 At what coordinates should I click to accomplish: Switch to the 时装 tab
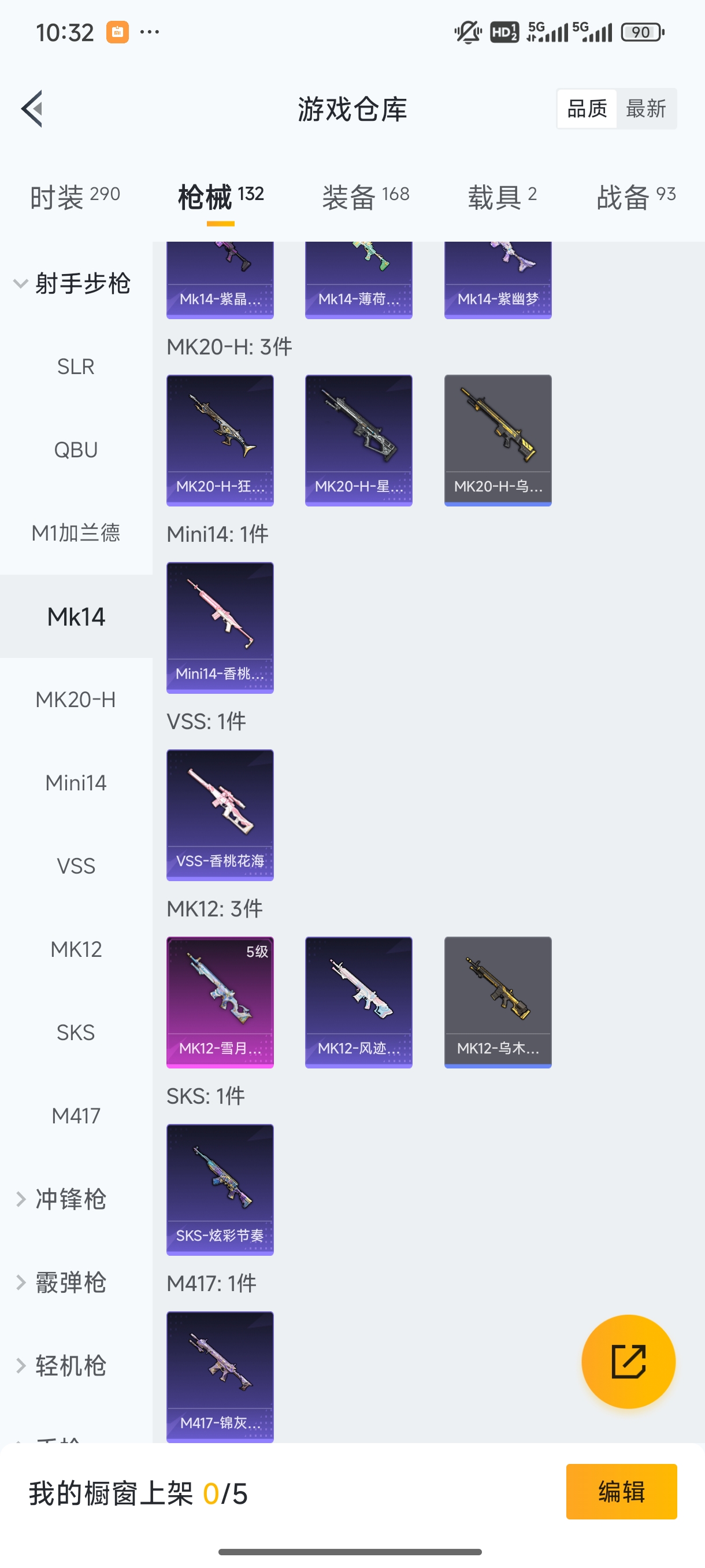coord(75,197)
